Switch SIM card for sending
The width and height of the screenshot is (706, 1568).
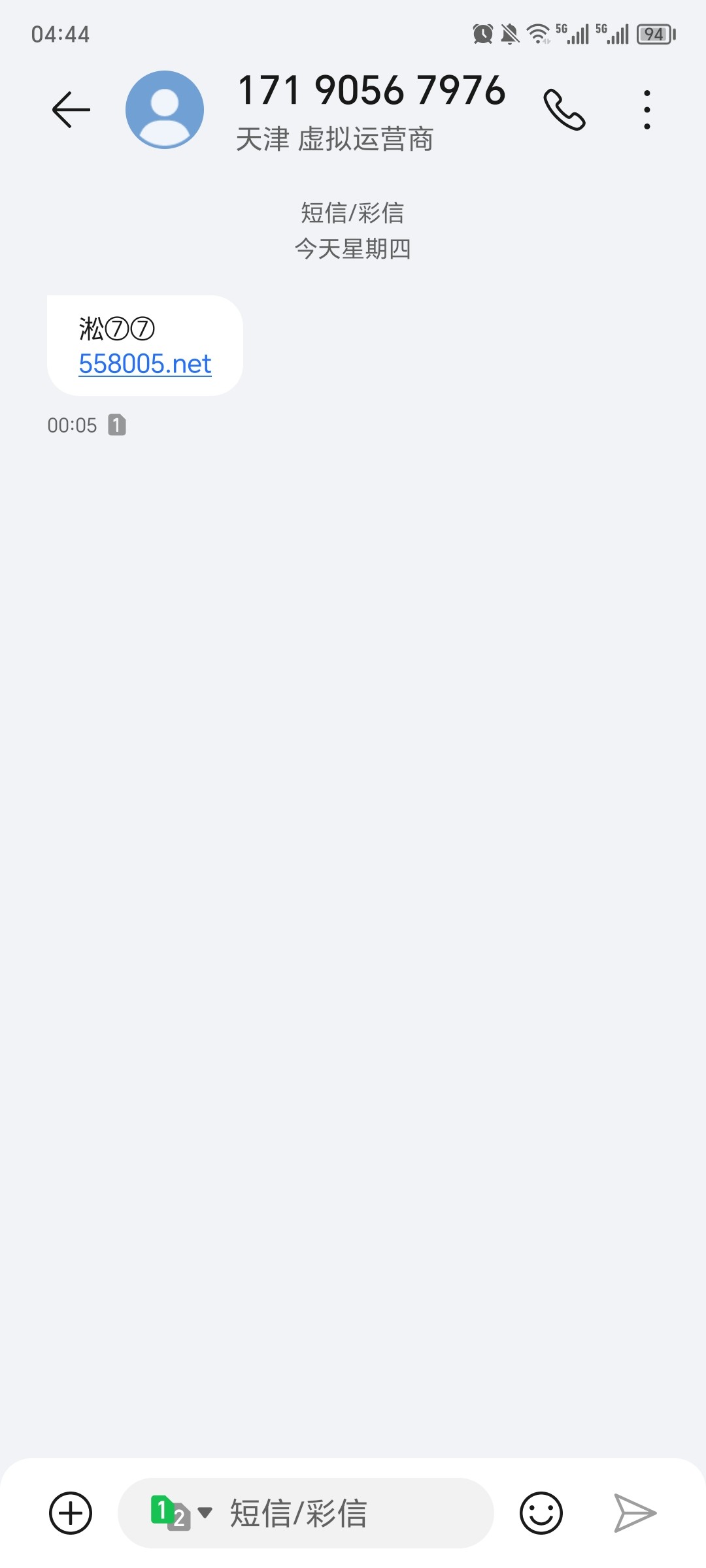coord(180,1513)
